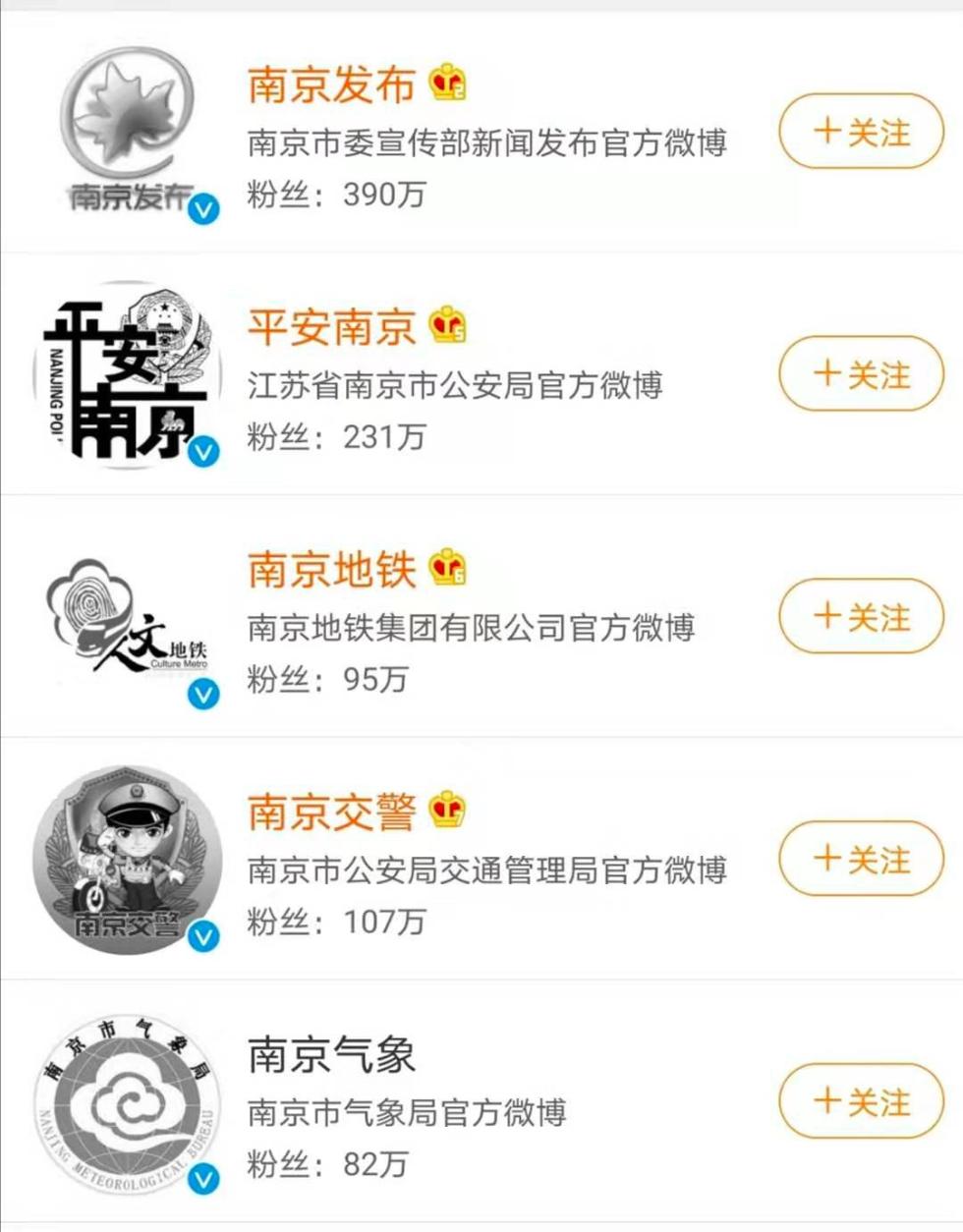This screenshot has width=963, height=1232.
Task: View the 平安南京 profile page
Action: (331, 328)
